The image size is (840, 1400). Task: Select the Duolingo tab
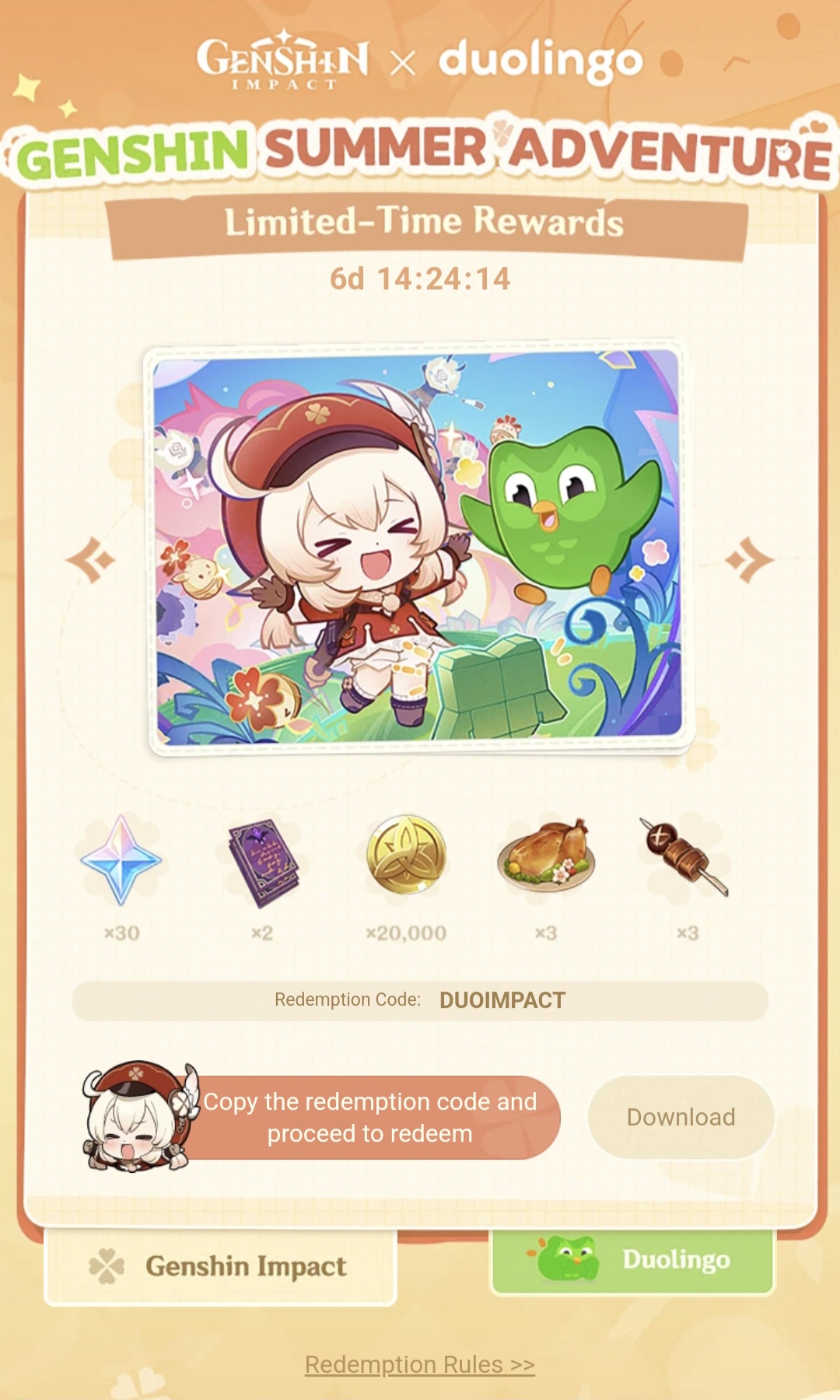(x=632, y=1260)
